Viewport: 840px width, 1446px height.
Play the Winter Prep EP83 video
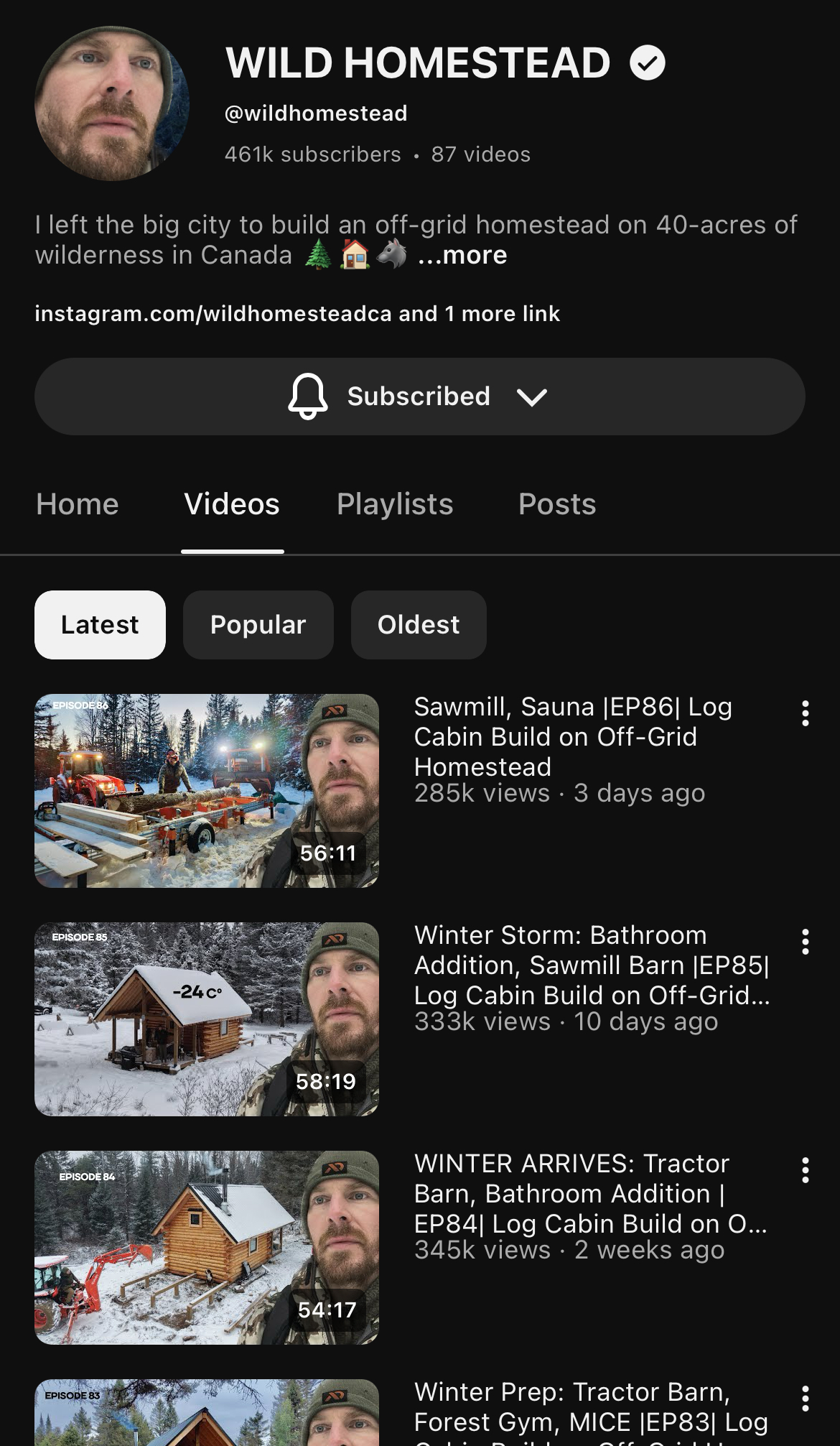[x=207, y=1414]
